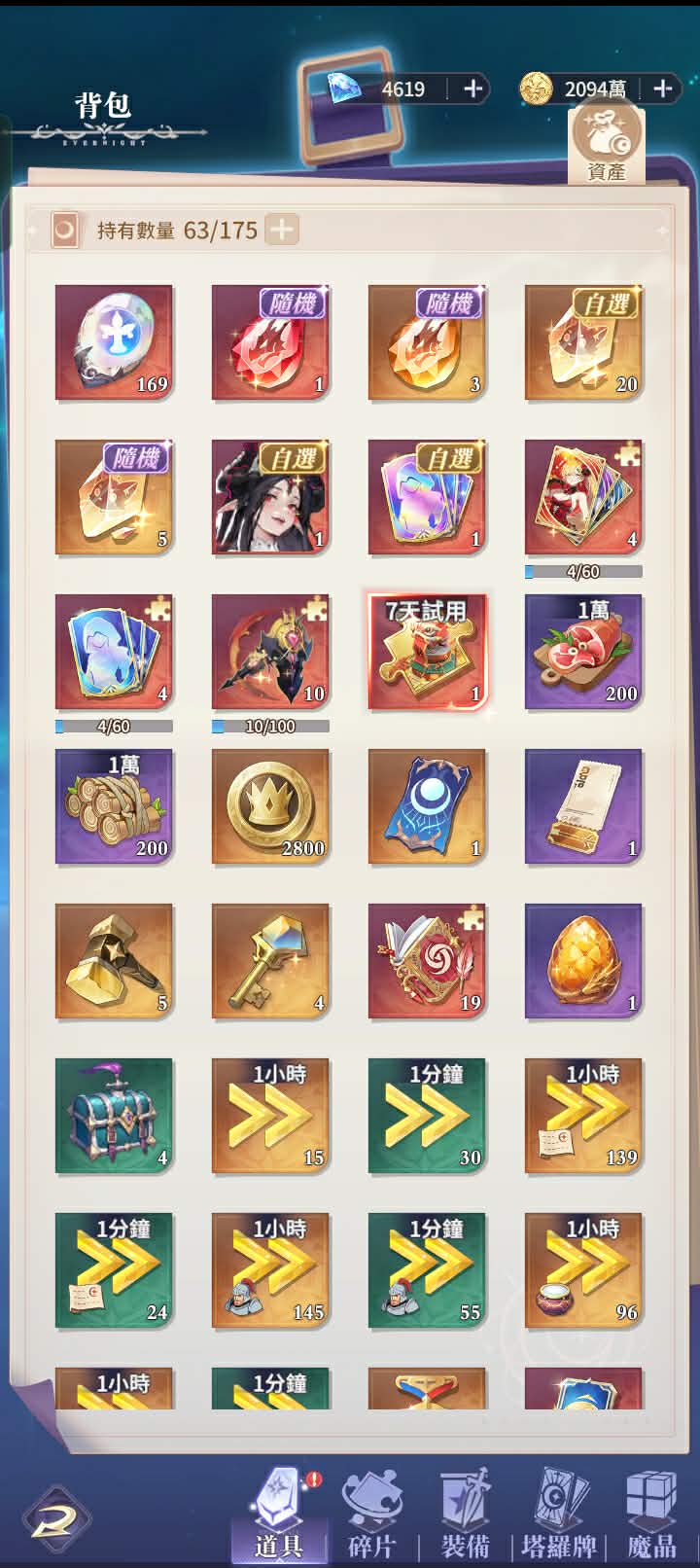
Task: Select the golden key item with 4
Action: click(270, 961)
